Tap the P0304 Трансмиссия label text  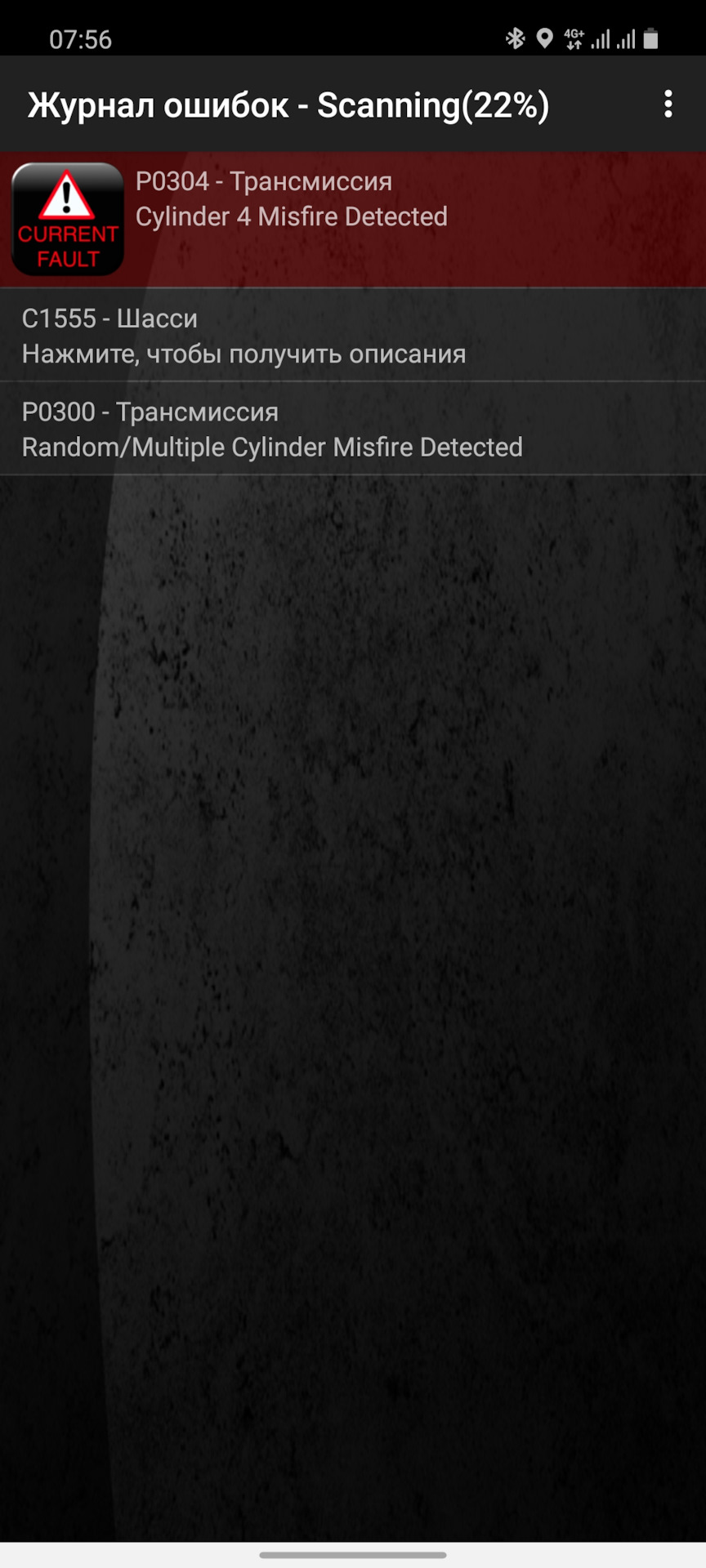(263, 180)
